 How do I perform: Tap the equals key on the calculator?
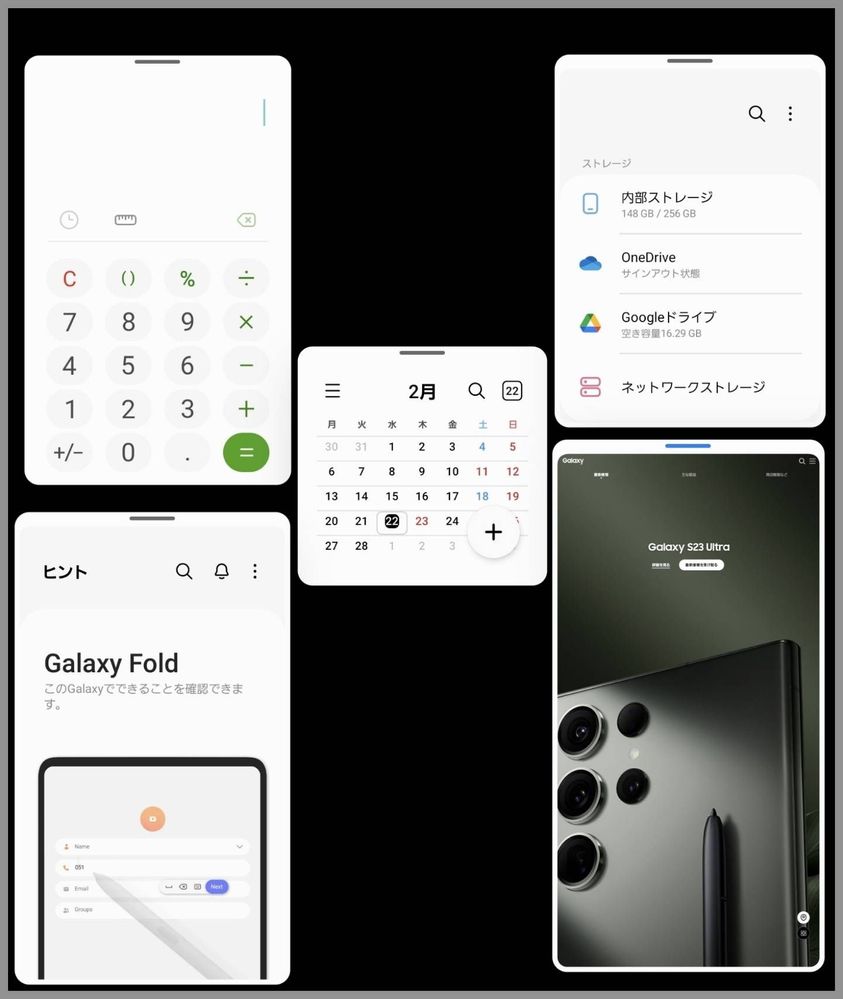click(x=246, y=452)
